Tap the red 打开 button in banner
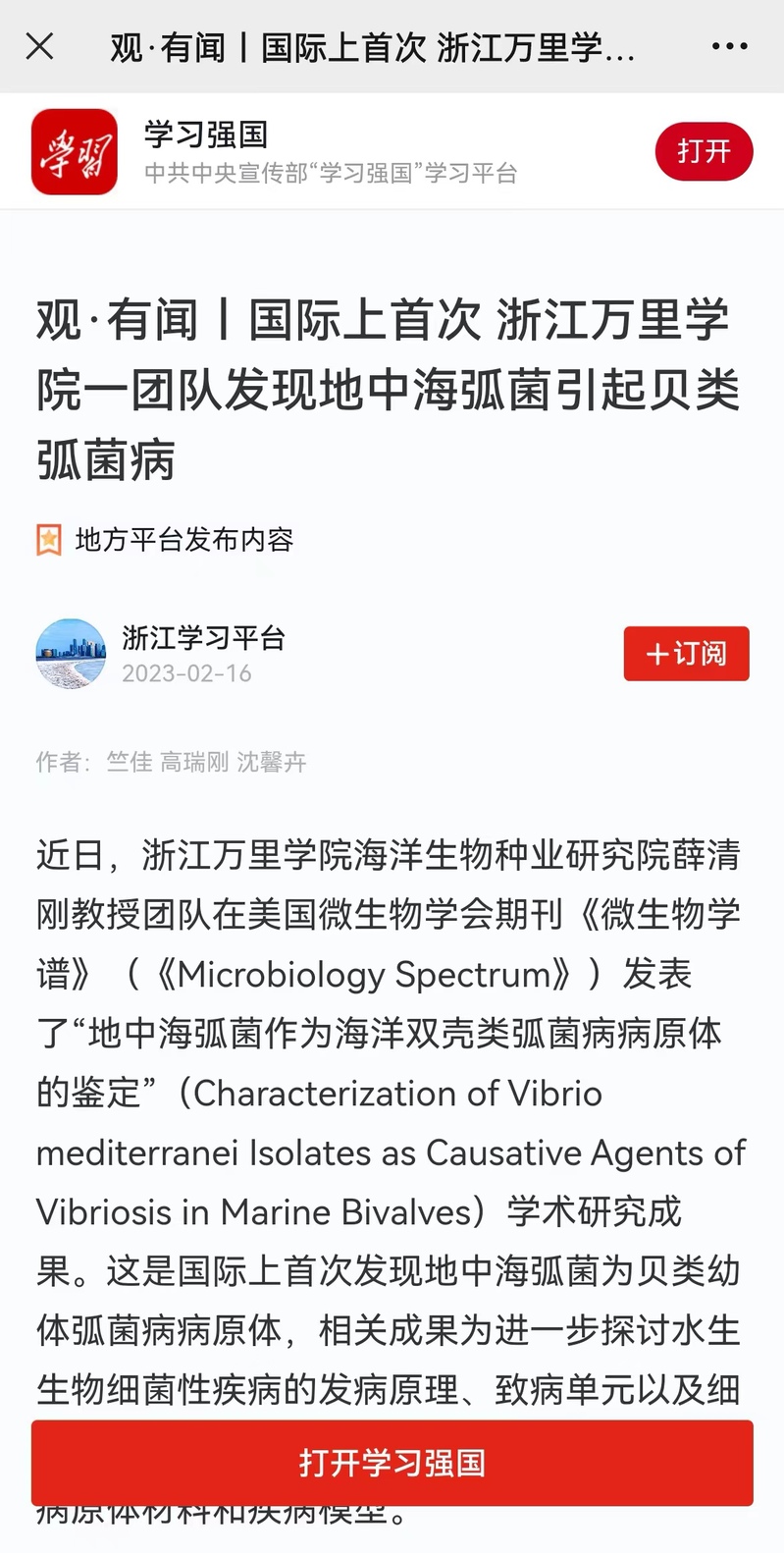784x1553 pixels. click(704, 151)
